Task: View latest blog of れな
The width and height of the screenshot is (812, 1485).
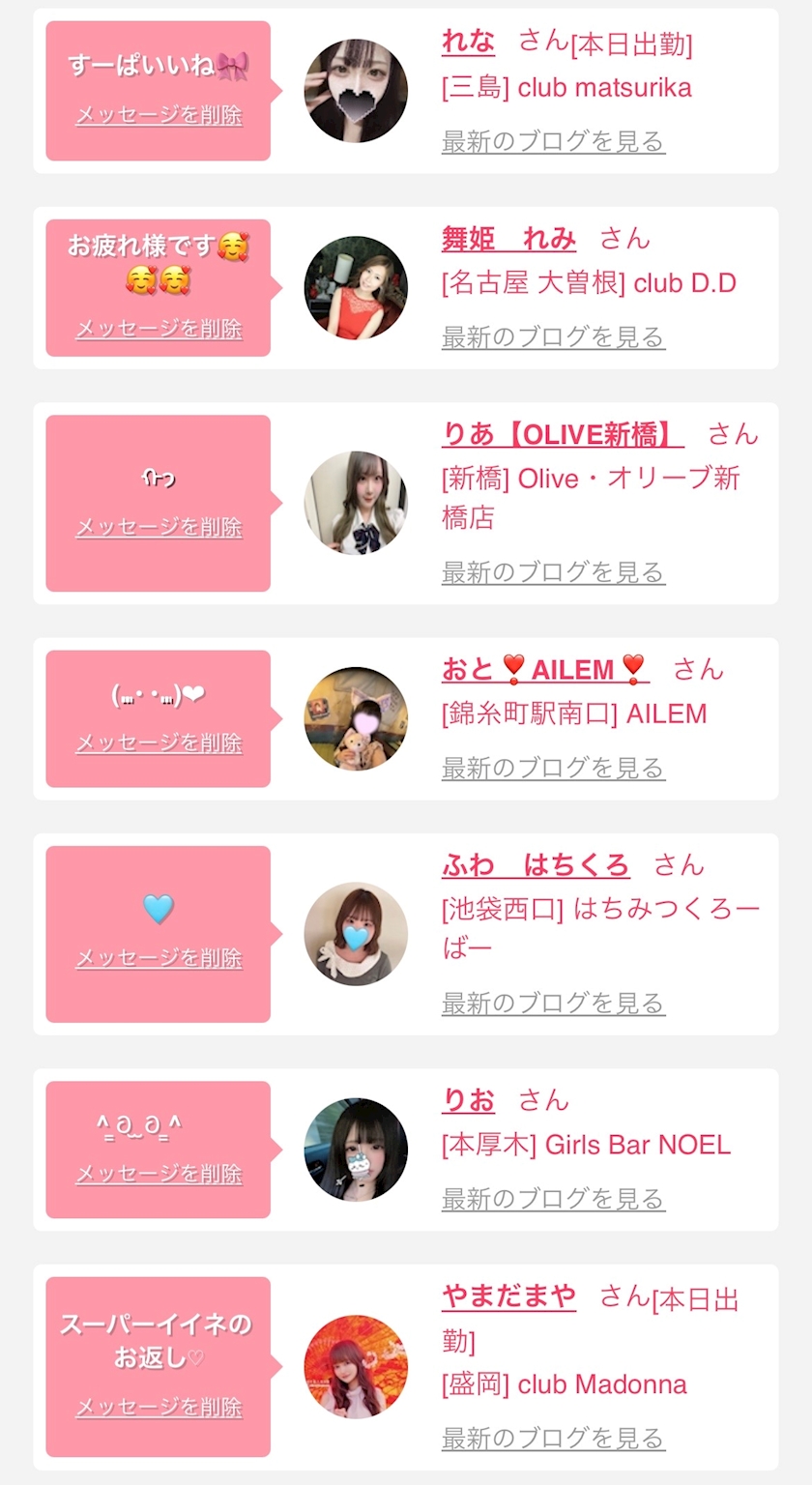Action: (553, 141)
